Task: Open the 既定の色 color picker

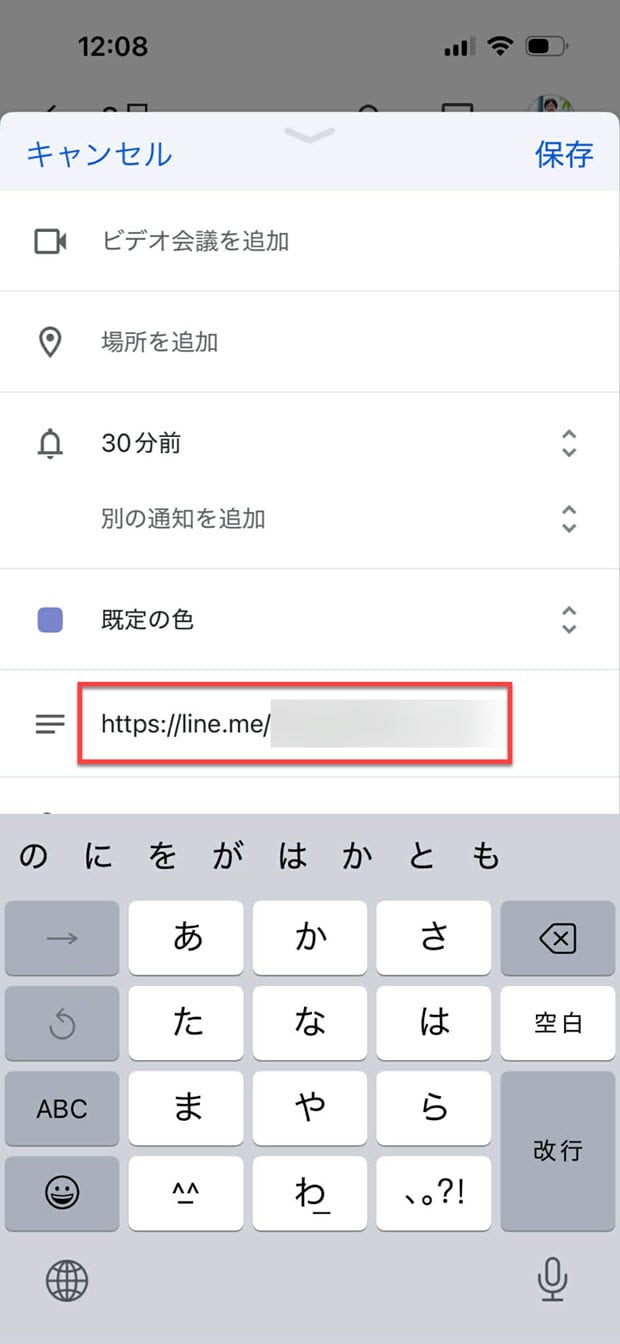Action: [x=148, y=620]
